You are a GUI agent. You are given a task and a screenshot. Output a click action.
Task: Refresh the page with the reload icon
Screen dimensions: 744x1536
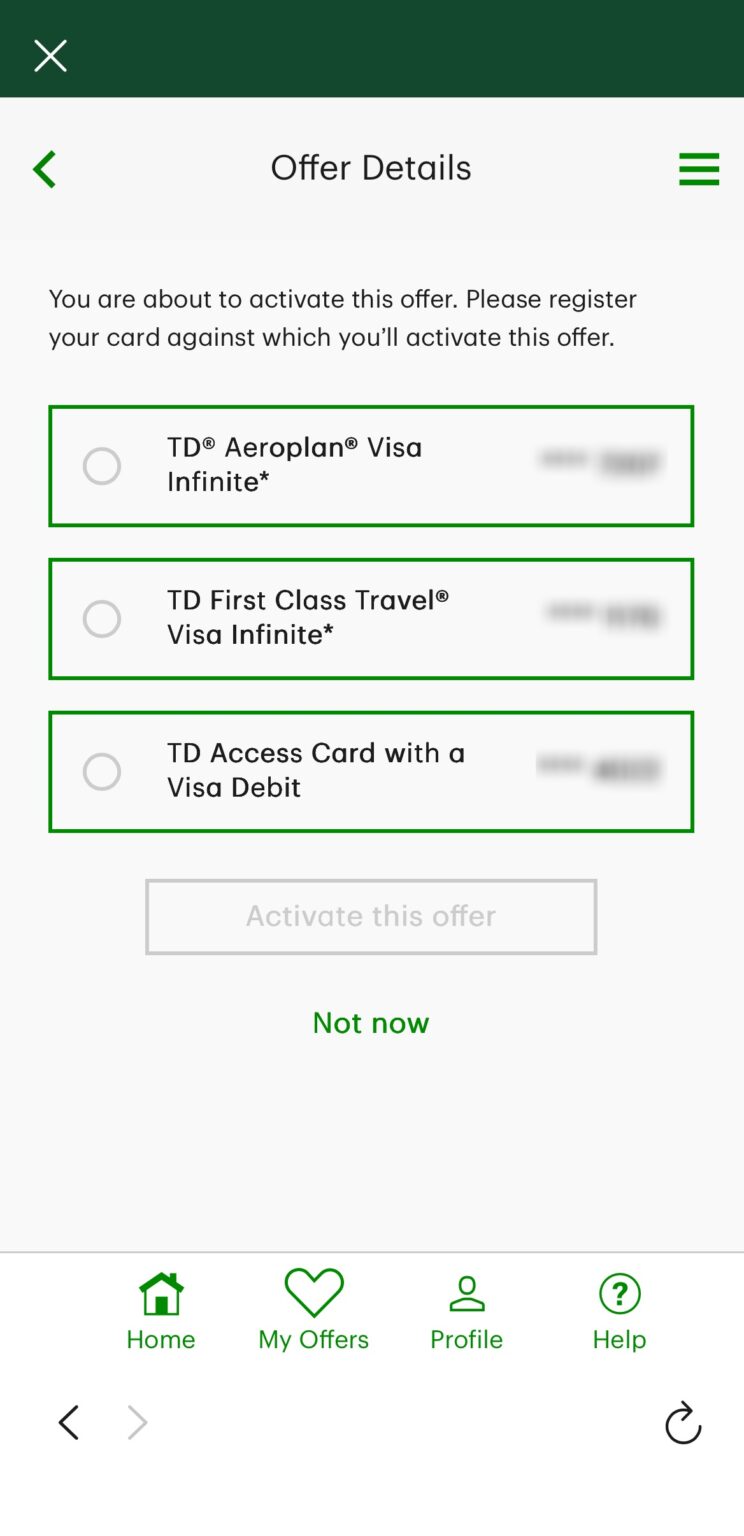click(683, 1422)
